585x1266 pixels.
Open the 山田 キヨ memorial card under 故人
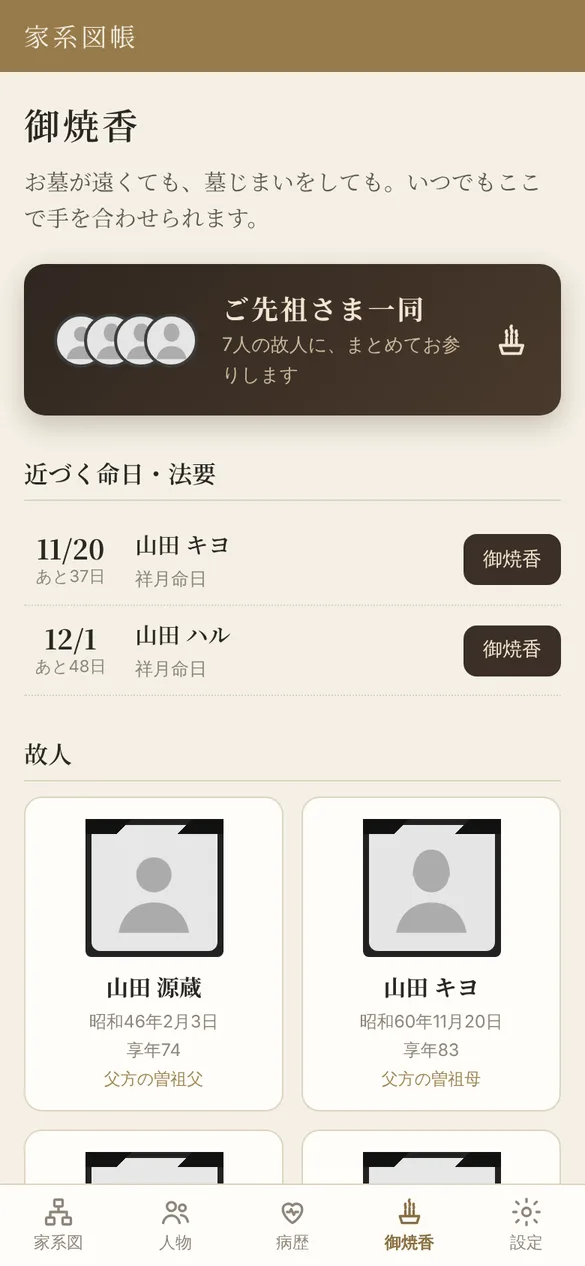(x=431, y=954)
